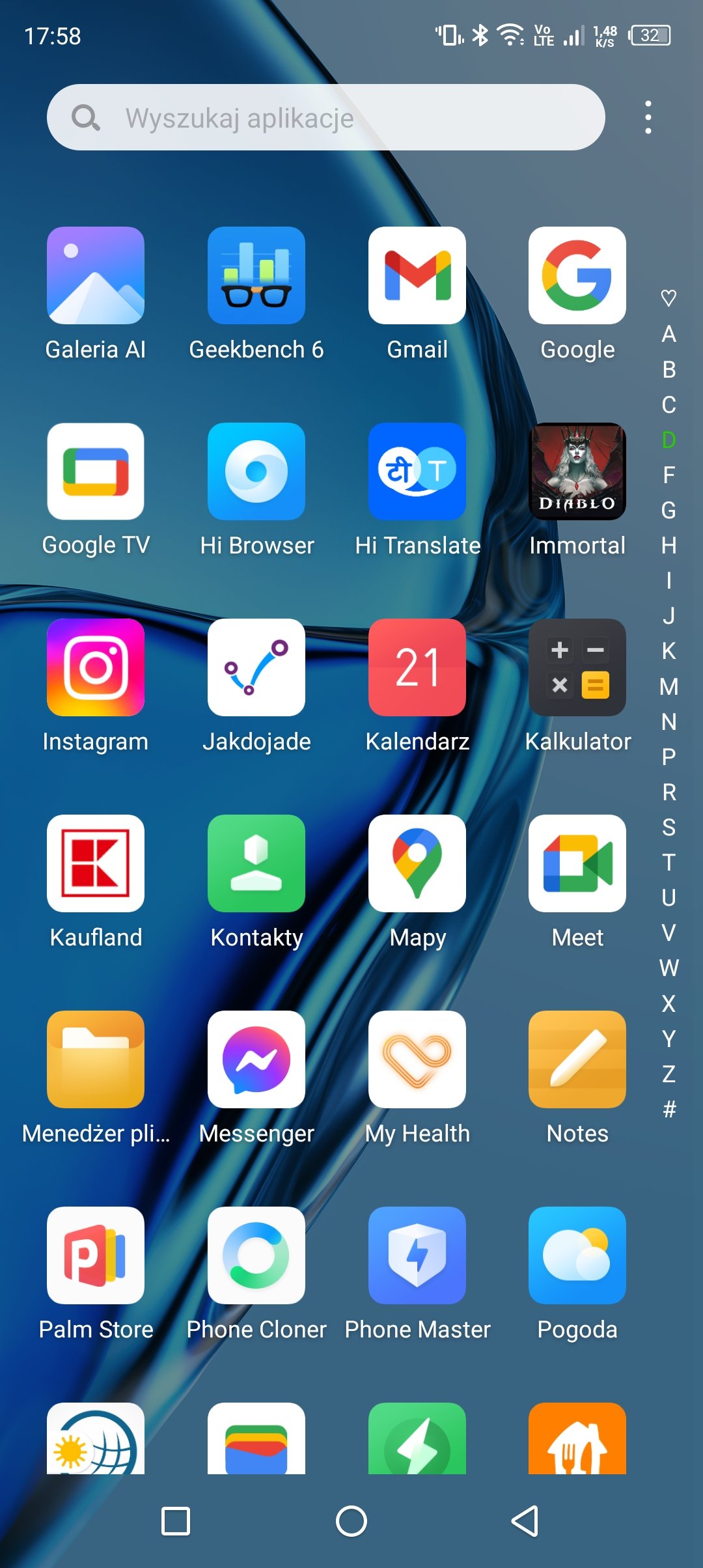The width and height of the screenshot is (703, 1568).
Task: Go to the home screen
Action: 351,1522
